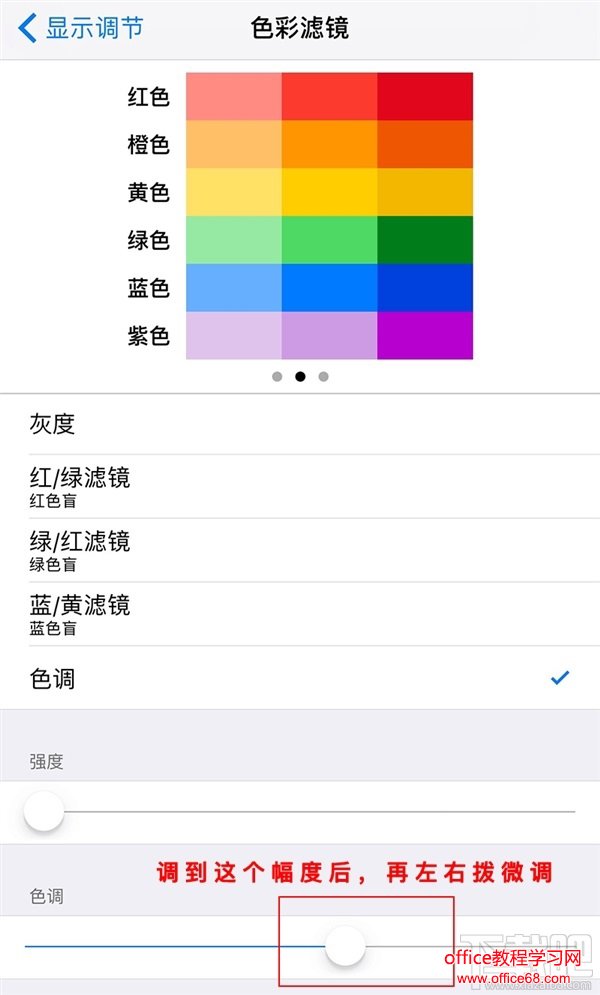Tap the checked 色调 filter row
The height and width of the screenshot is (995, 600).
click(300, 679)
